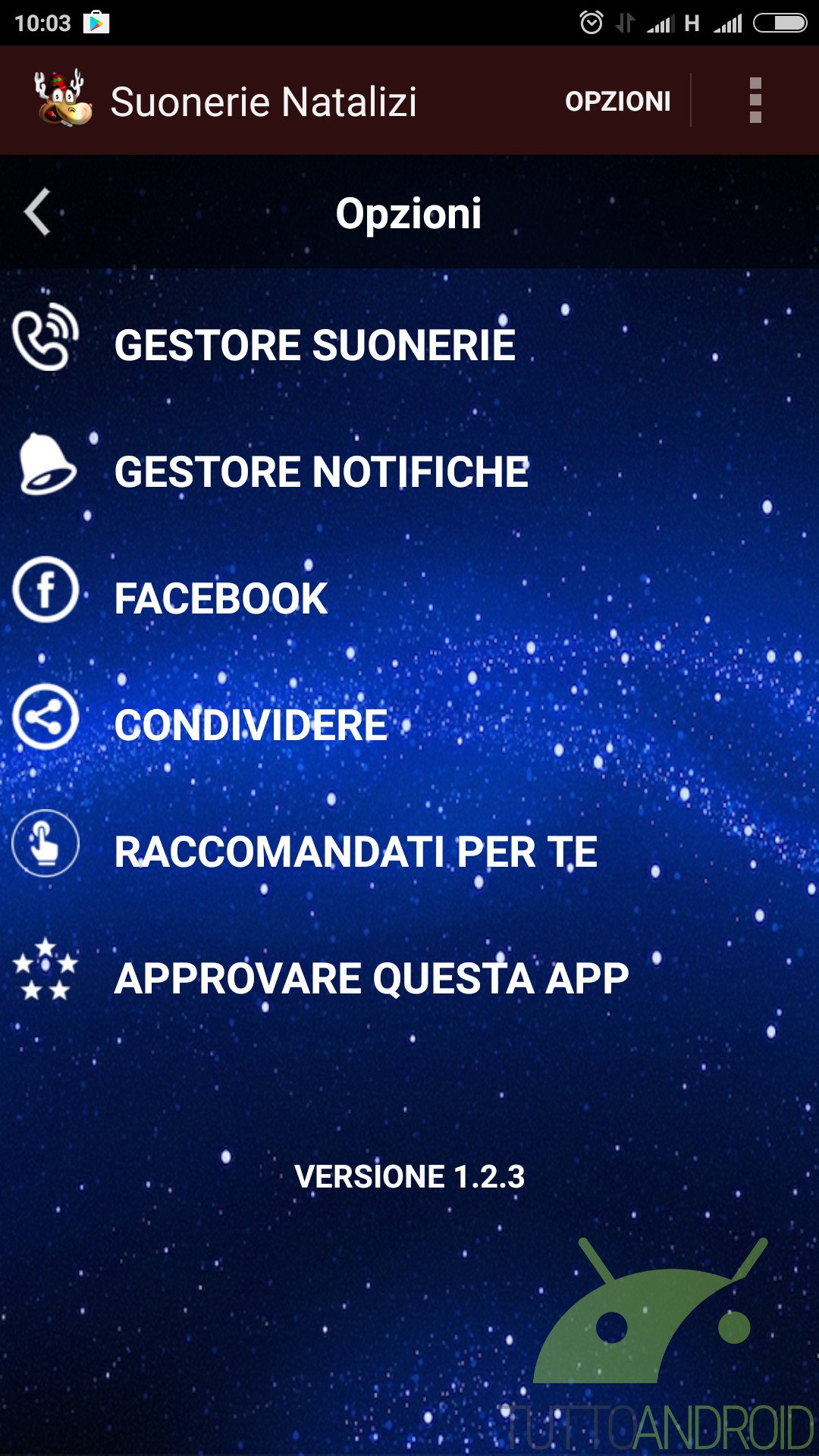Open Raccomandati per te
819x1456 pixels.
pyautogui.click(x=355, y=852)
